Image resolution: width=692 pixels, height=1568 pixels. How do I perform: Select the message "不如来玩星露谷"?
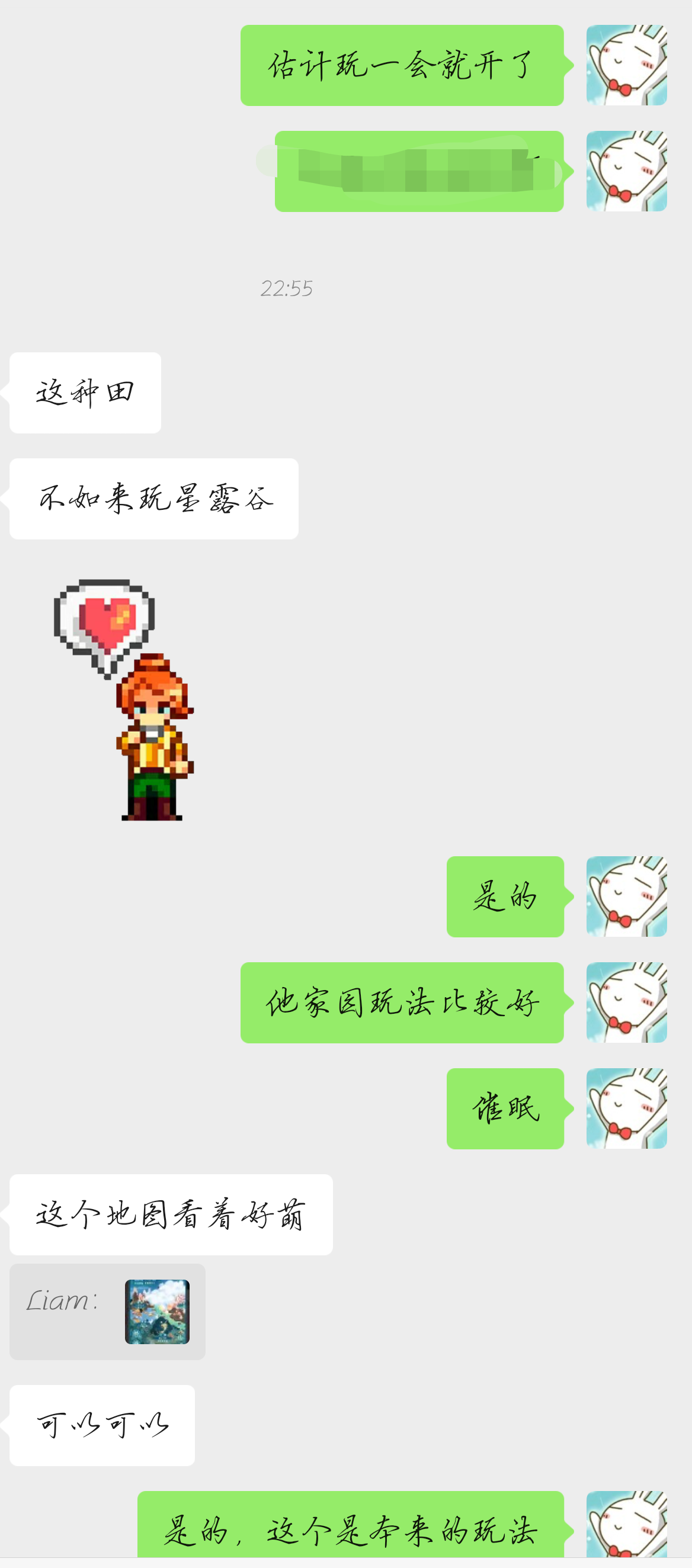point(153,498)
